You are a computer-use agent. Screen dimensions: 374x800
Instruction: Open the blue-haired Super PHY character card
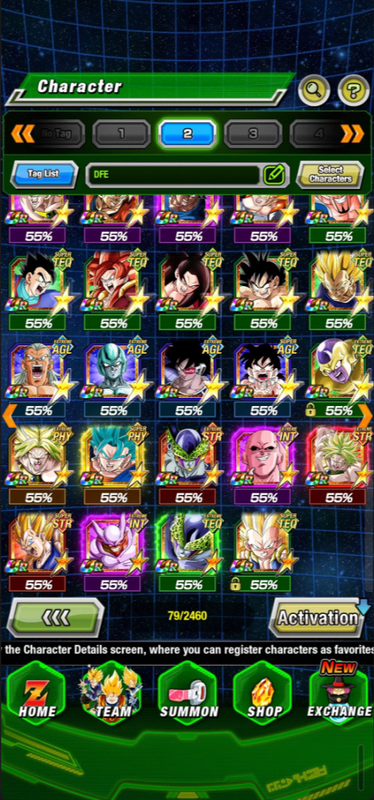point(113,463)
